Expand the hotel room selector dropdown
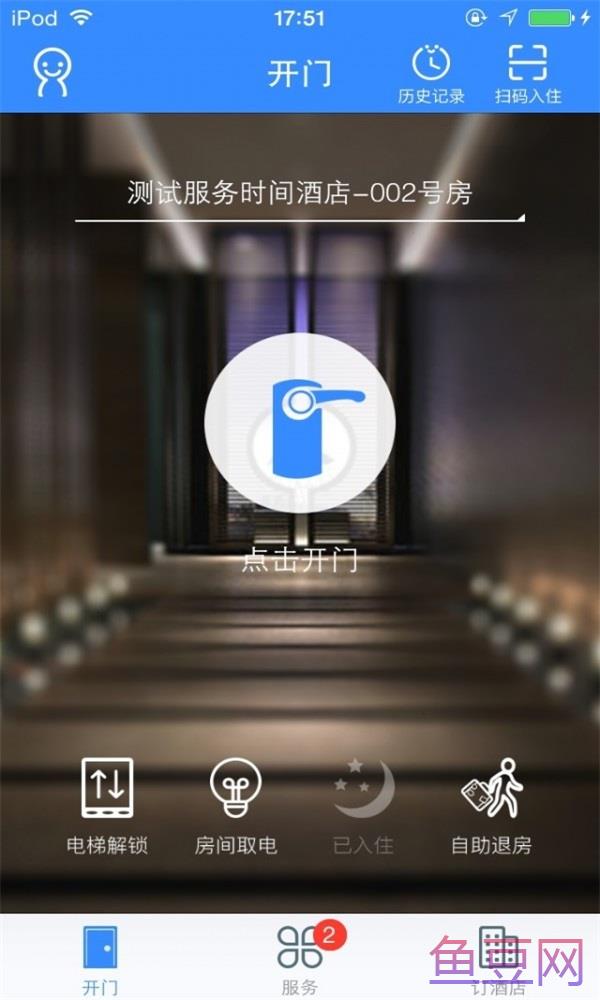The image size is (600, 1000). pyautogui.click(x=300, y=194)
